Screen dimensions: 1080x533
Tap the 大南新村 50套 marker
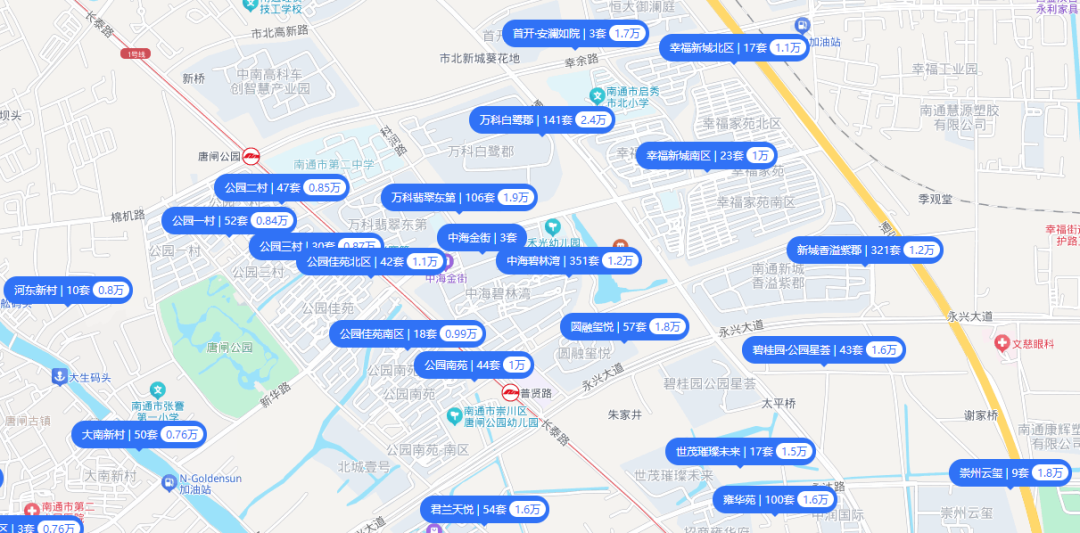139,434
